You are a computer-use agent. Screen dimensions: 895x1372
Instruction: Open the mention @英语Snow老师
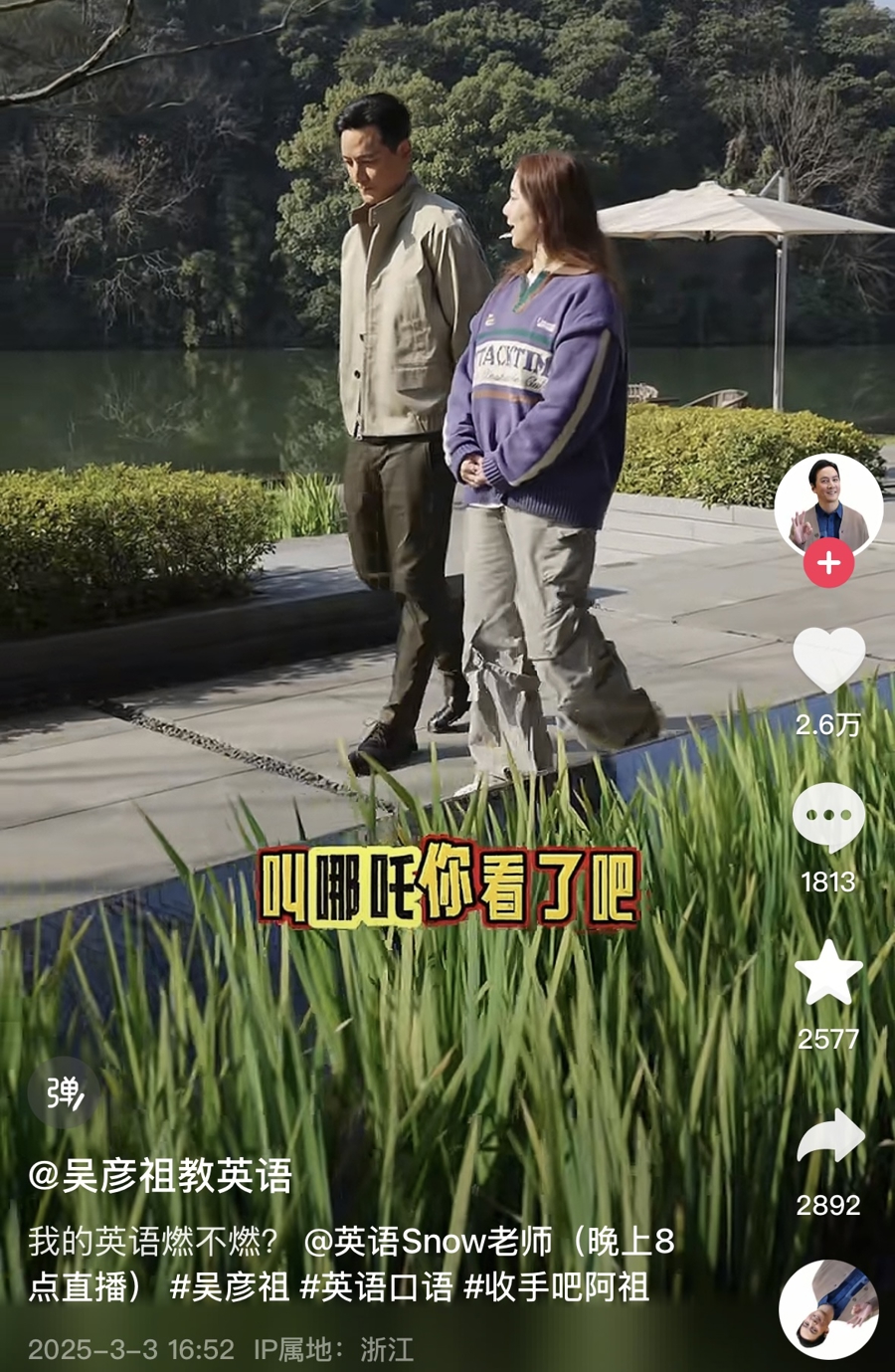pyautogui.click(x=428, y=1242)
